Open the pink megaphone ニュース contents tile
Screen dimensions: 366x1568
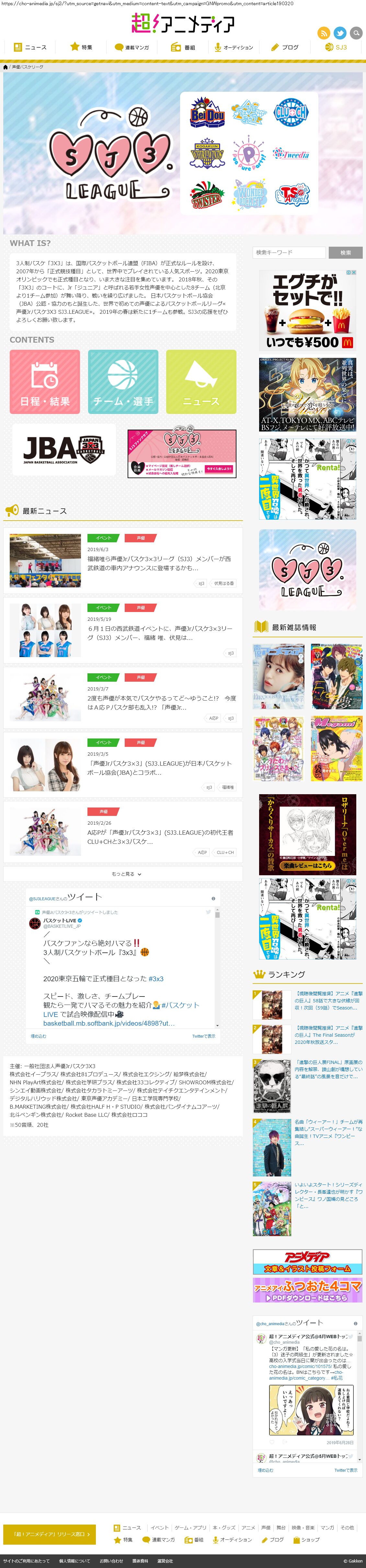click(200, 382)
